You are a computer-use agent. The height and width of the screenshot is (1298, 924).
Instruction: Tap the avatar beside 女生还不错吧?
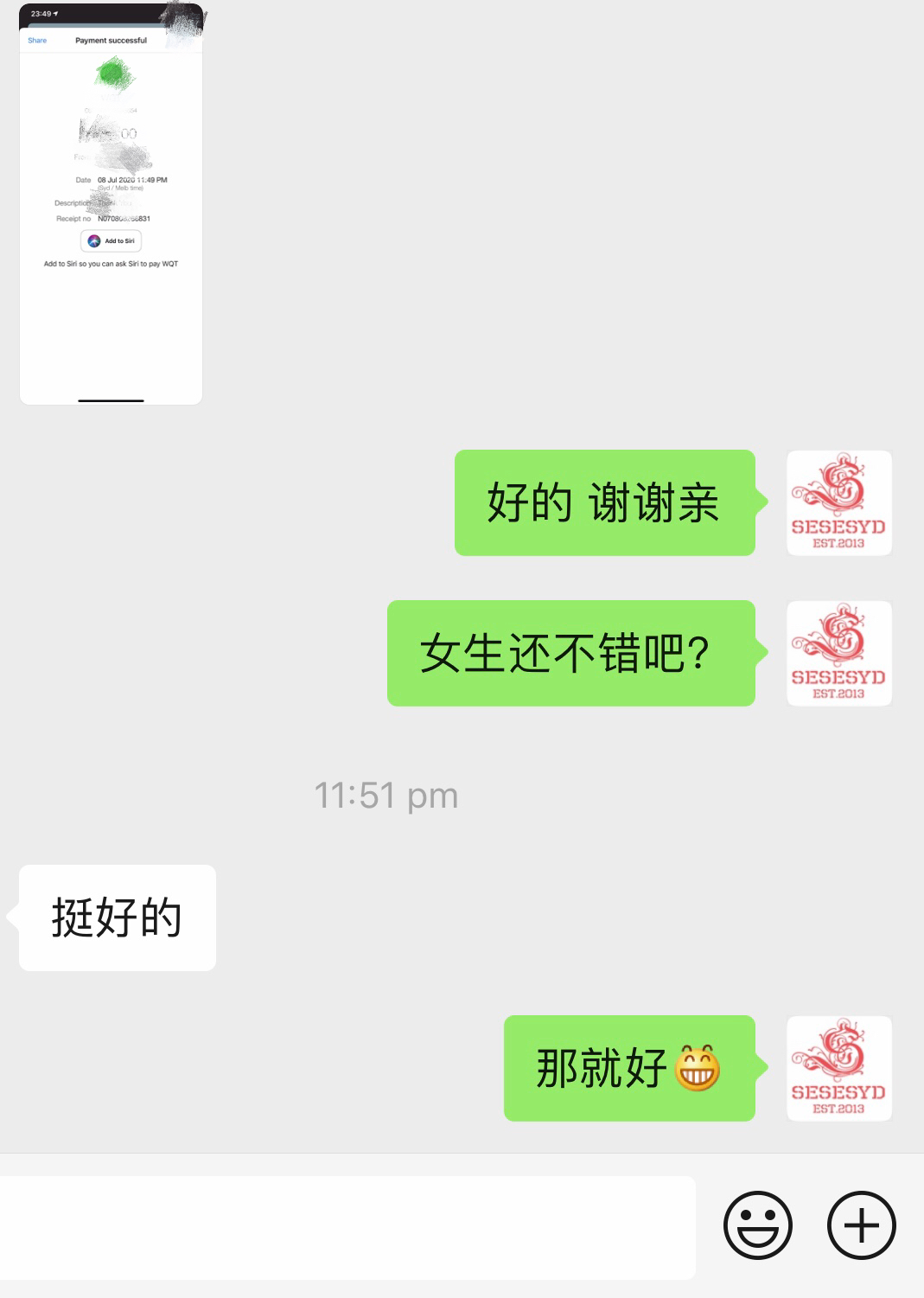tap(838, 653)
